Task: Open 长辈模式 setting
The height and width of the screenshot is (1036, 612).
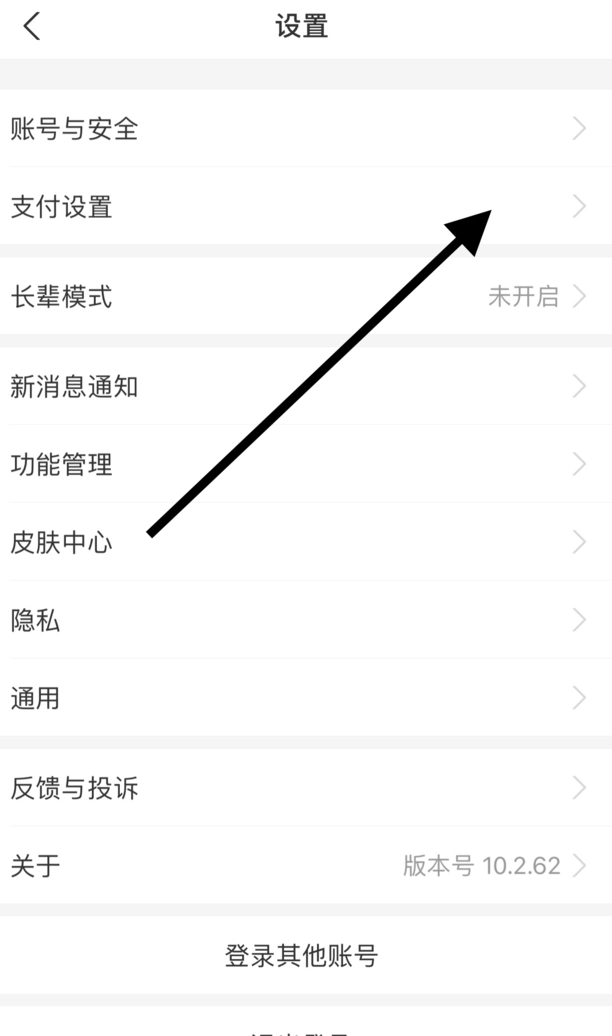Action: [306, 296]
